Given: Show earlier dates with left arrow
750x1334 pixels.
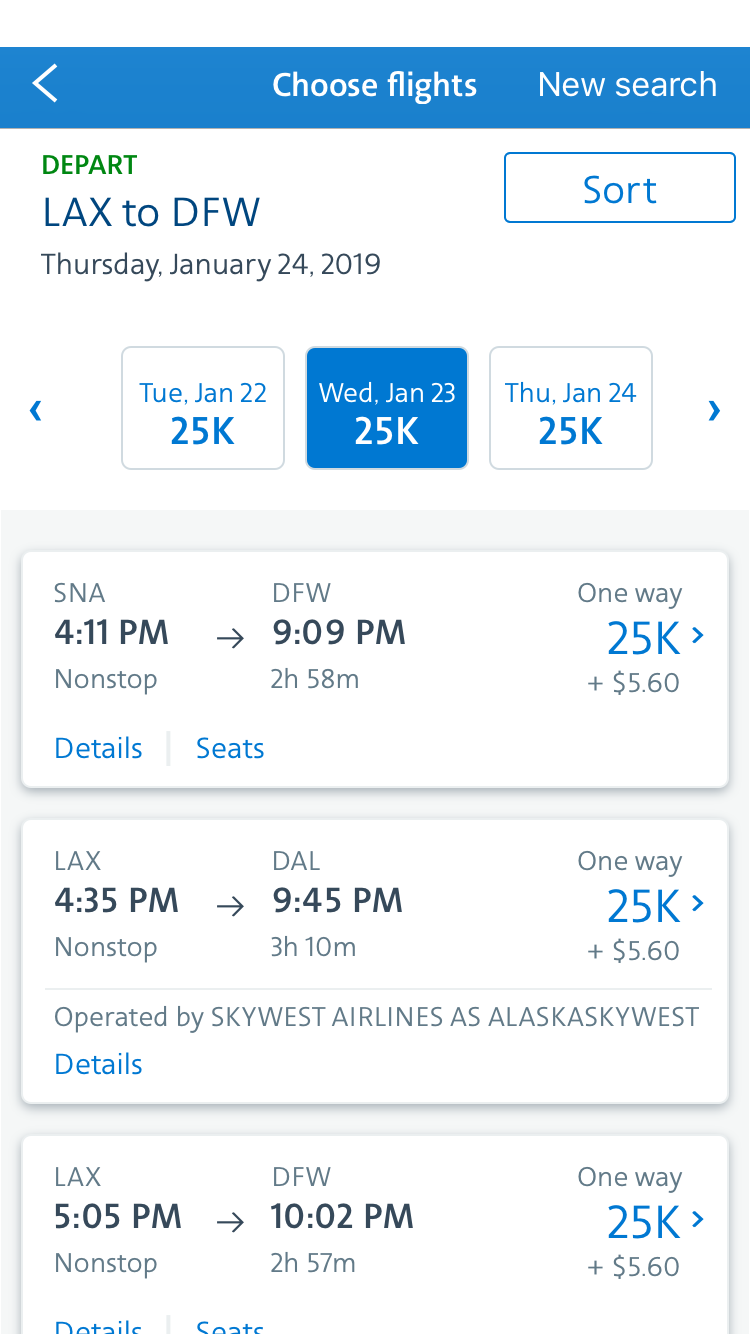Looking at the screenshot, I should (36, 410).
